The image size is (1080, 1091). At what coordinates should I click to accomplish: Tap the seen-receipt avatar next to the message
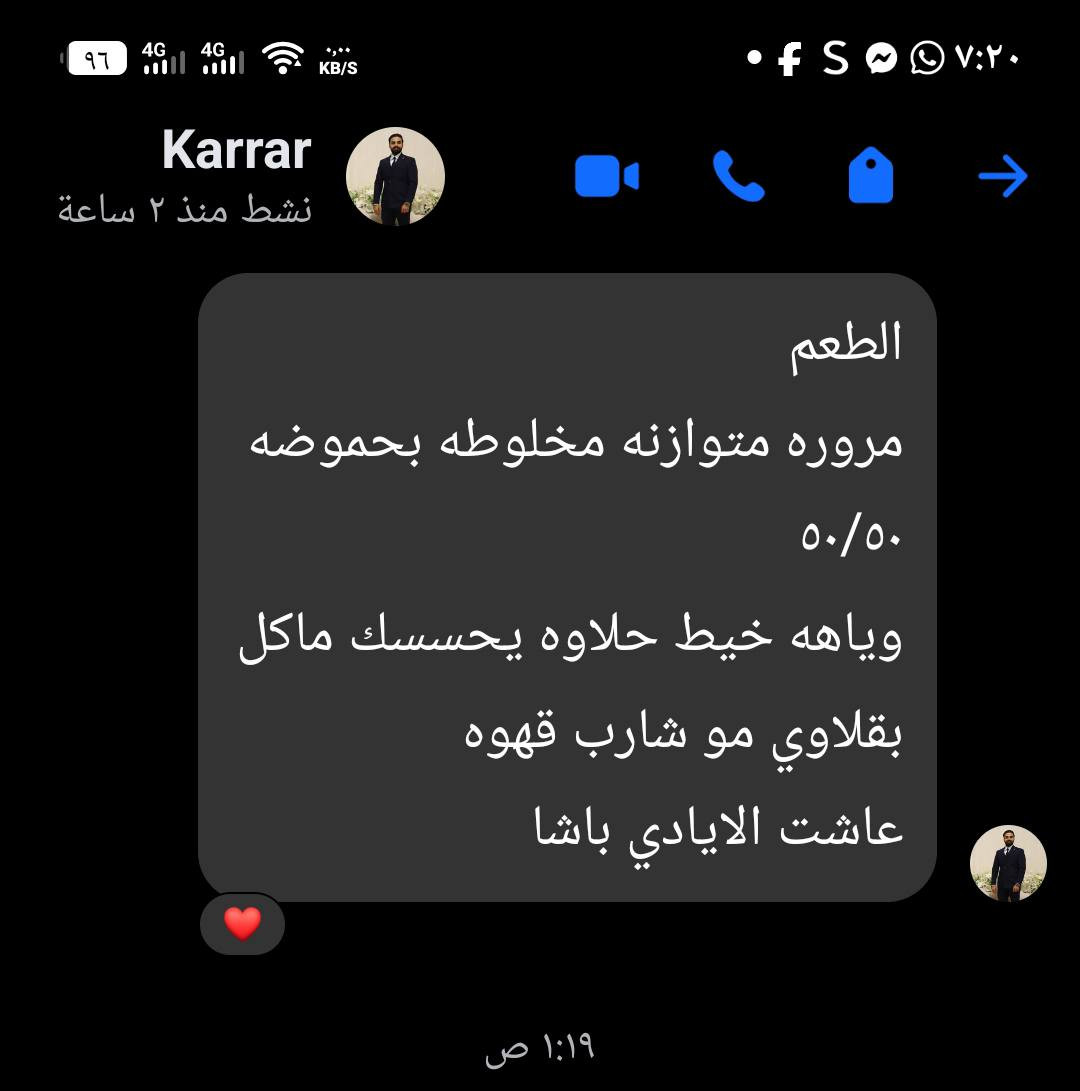[1009, 864]
